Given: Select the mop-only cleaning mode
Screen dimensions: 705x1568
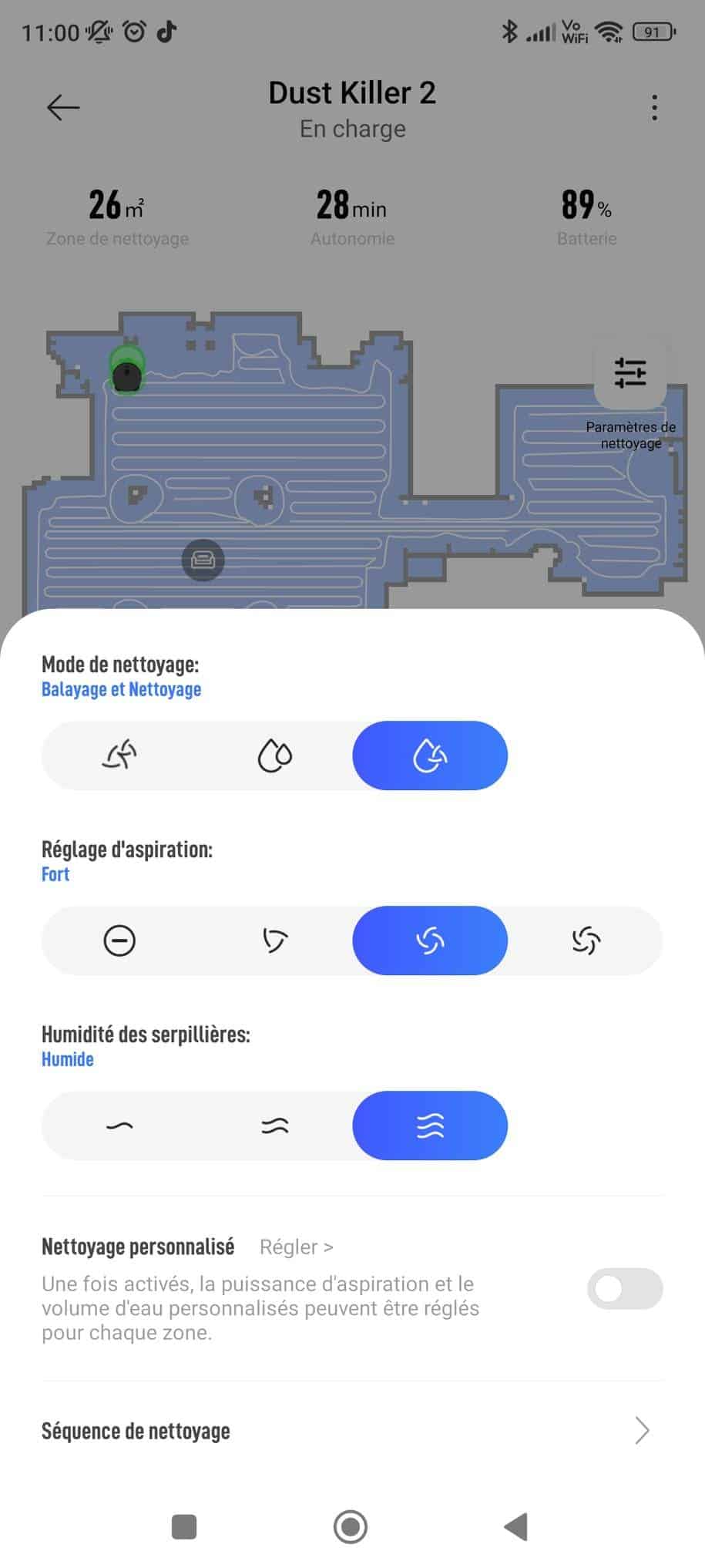Looking at the screenshot, I should click(x=274, y=755).
